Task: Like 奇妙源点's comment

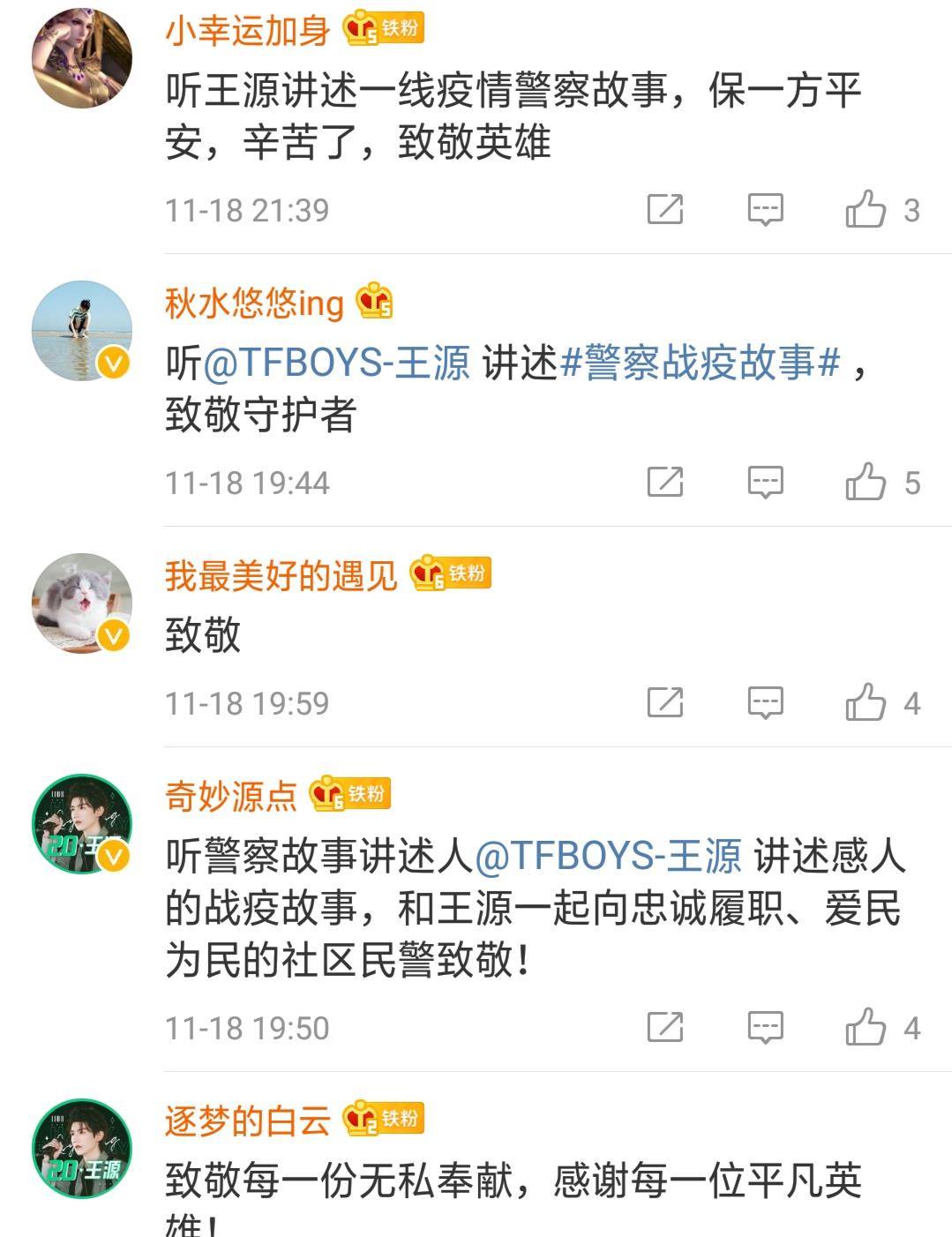Action: click(x=866, y=1028)
